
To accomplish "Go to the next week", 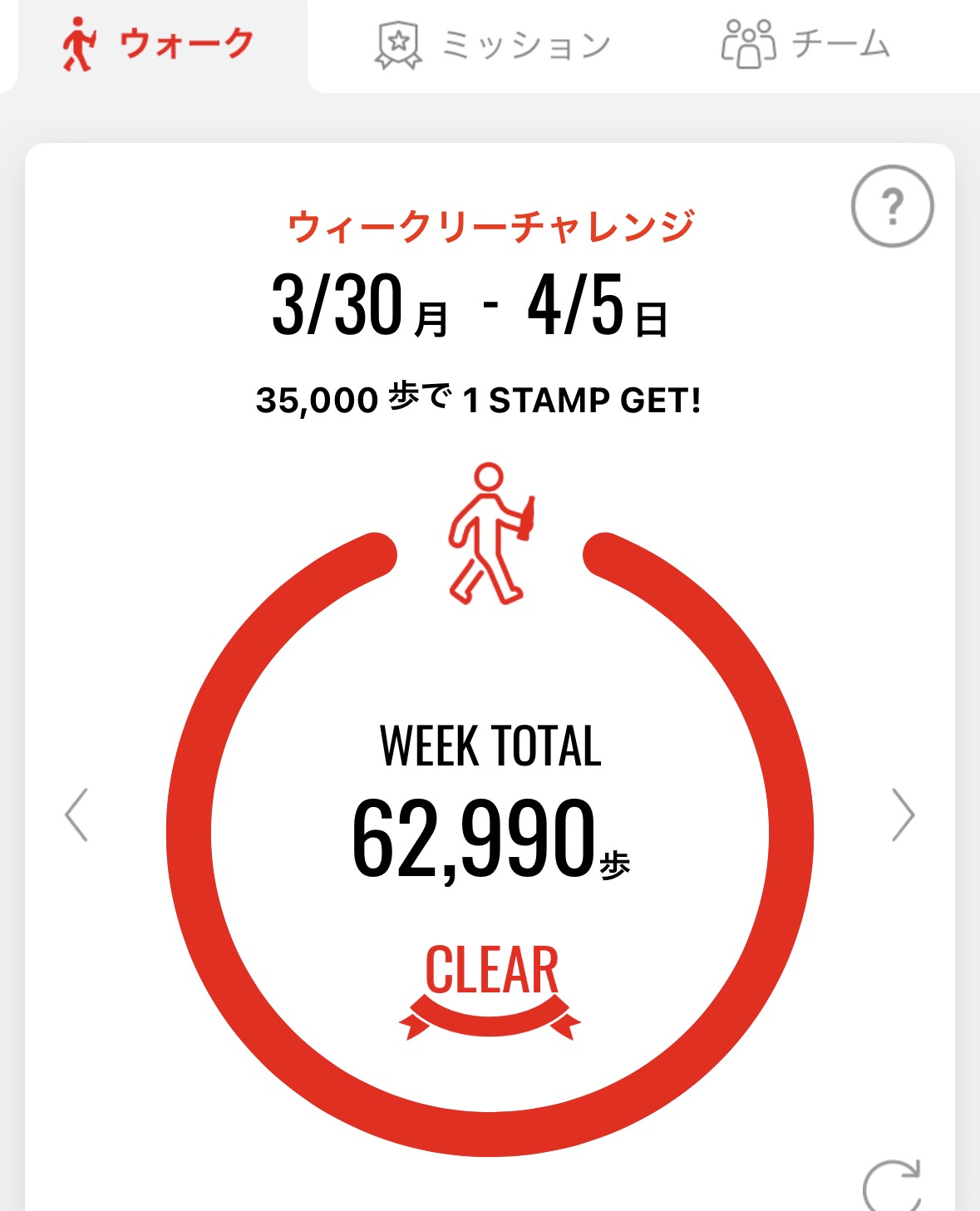I will (903, 815).
